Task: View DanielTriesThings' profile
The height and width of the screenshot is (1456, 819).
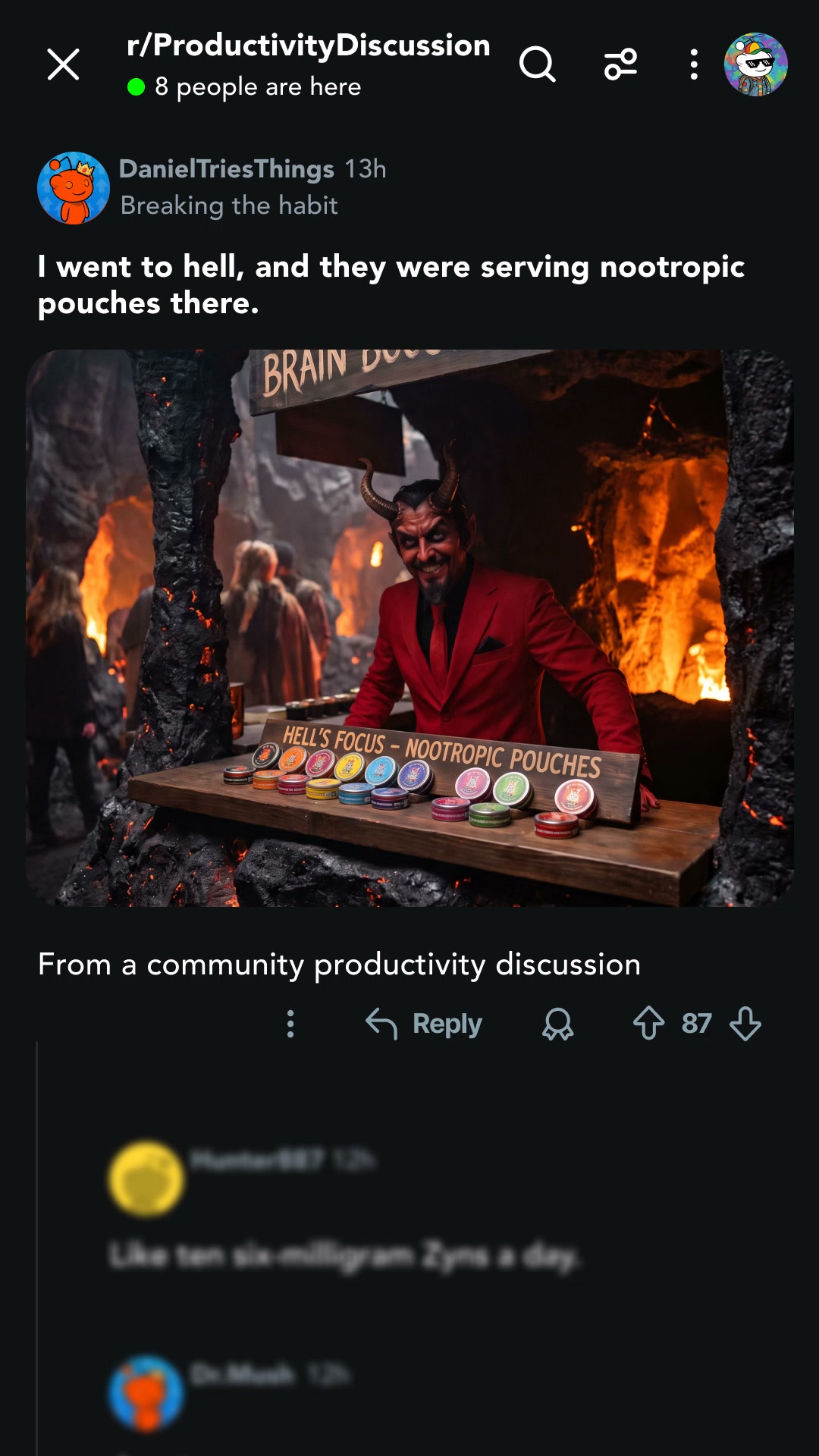Action: (x=226, y=168)
